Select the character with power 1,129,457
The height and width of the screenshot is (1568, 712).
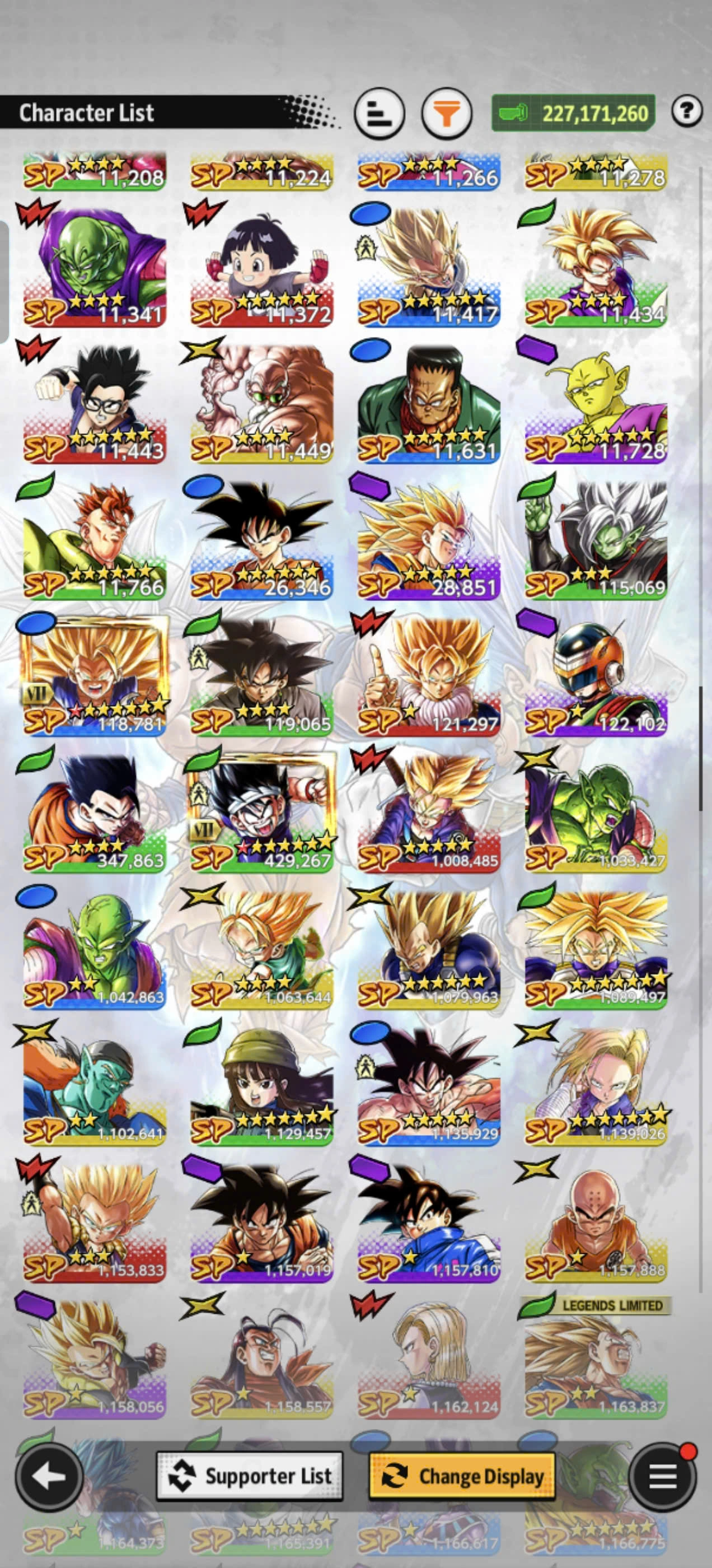[261, 1086]
